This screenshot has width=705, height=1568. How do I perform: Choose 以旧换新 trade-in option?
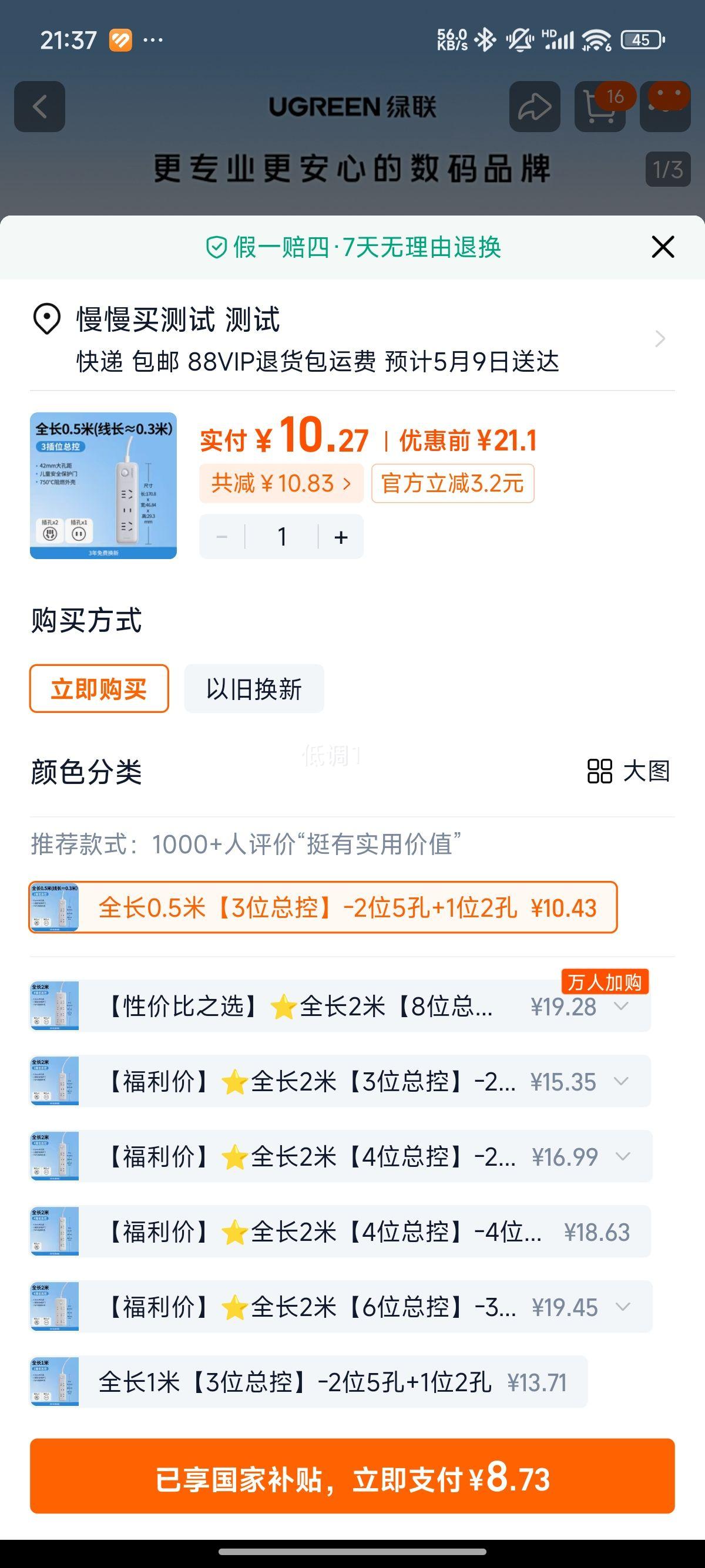pos(254,689)
